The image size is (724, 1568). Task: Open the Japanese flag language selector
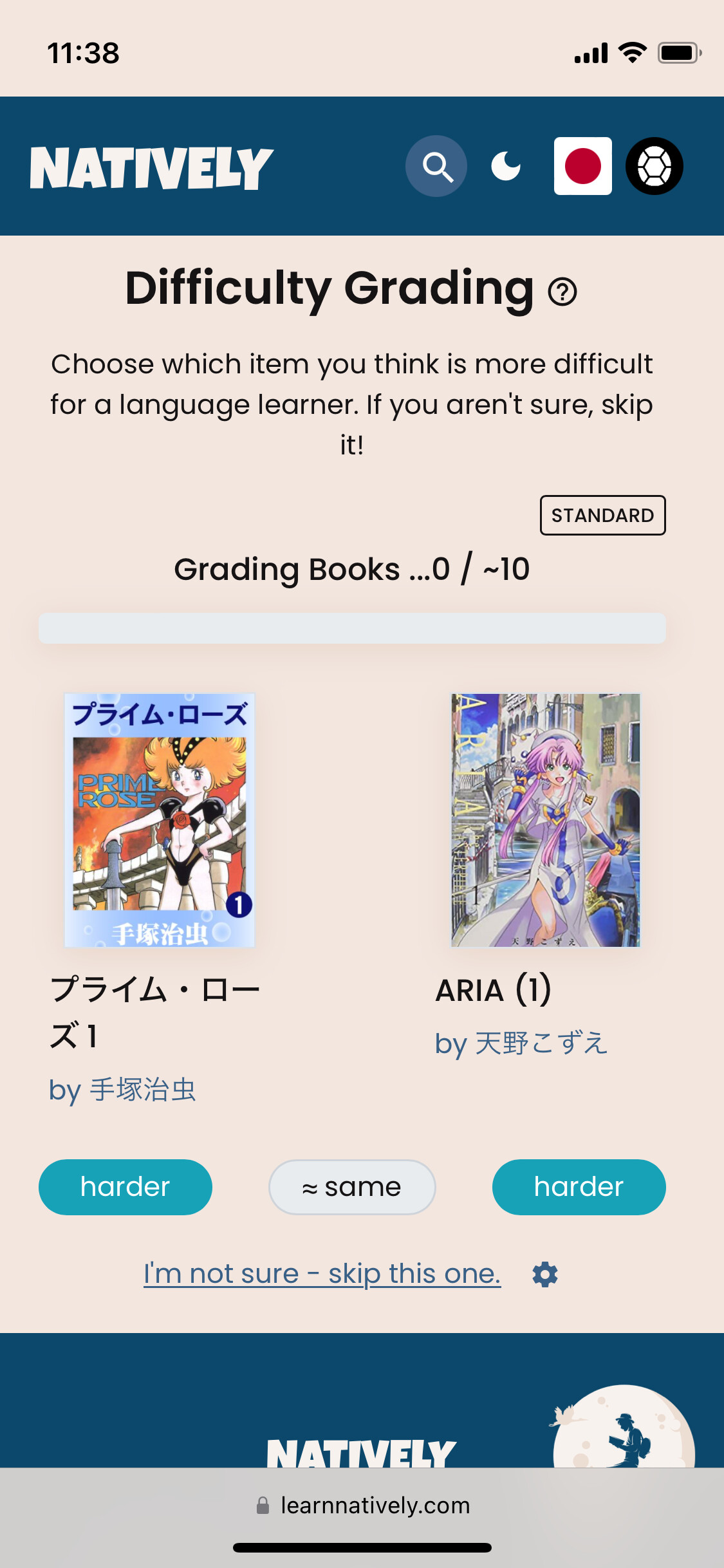tap(582, 166)
